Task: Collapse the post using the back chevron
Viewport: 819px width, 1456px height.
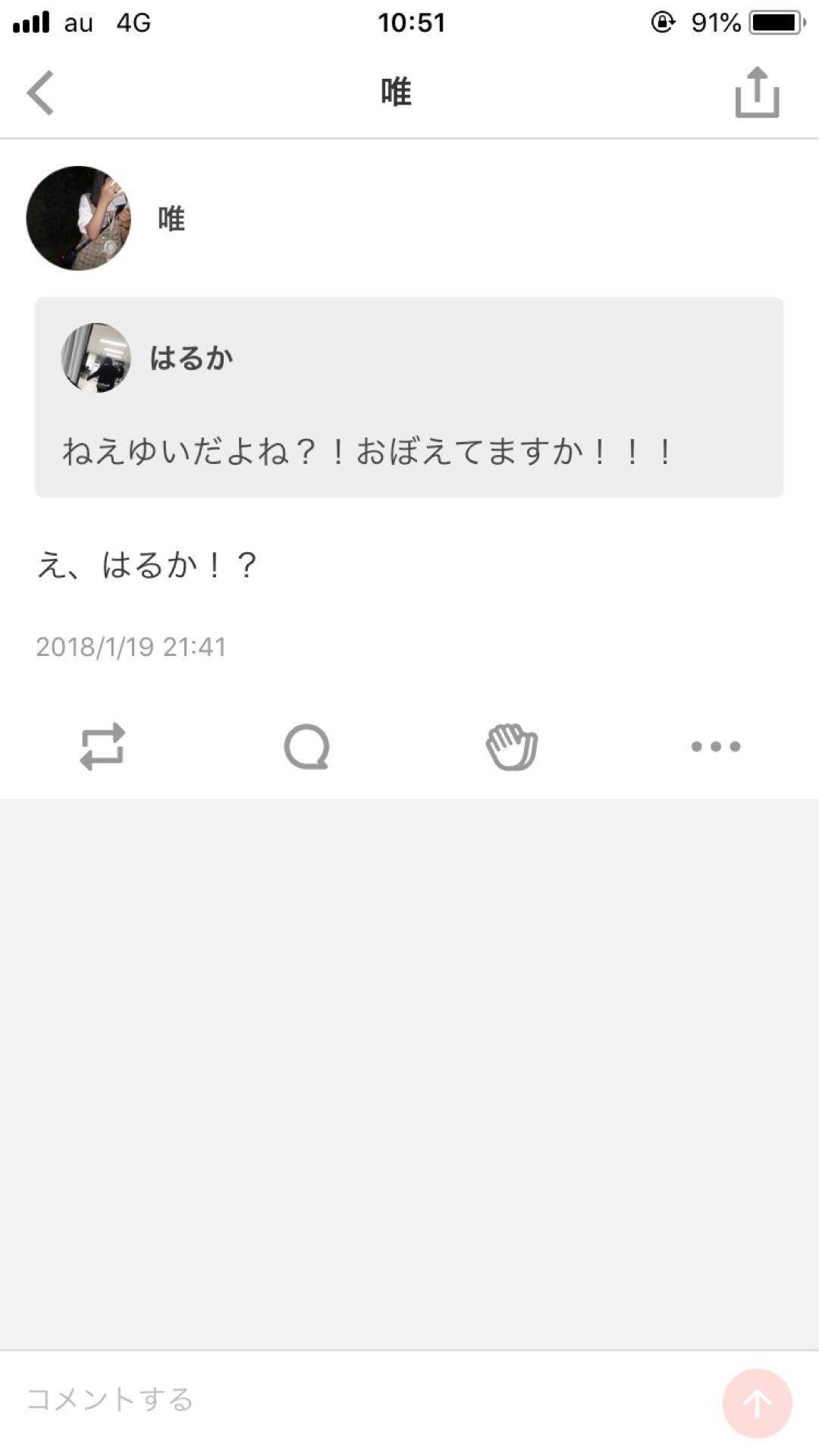Action: point(39,93)
